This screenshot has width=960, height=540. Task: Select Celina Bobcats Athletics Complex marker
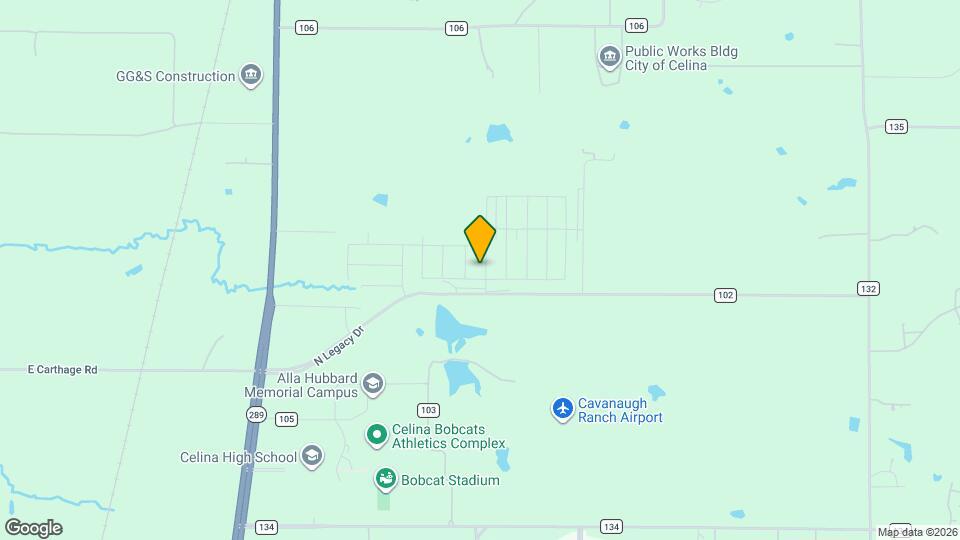(376, 435)
